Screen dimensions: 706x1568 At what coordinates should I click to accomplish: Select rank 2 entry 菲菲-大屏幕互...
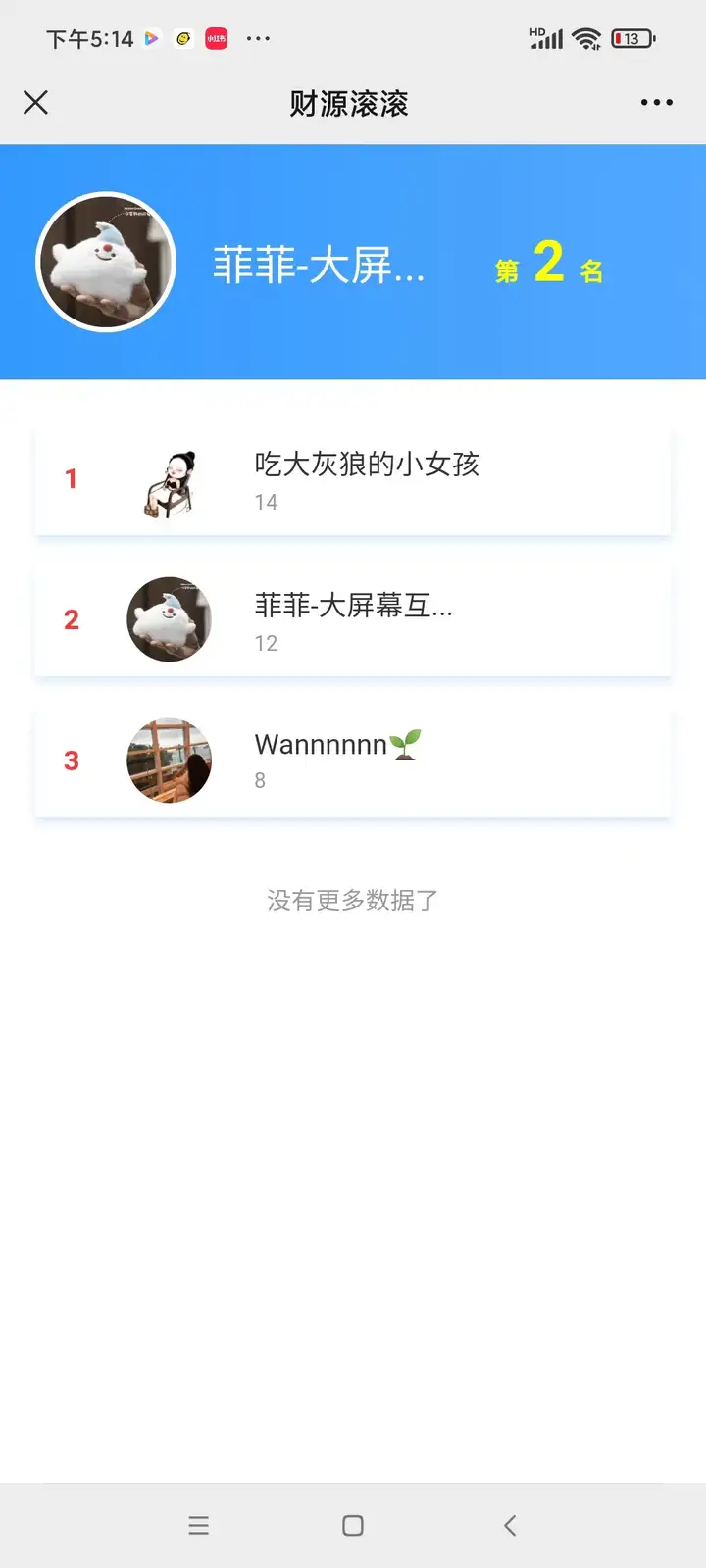pyautogui.click(x=353, y=620)
